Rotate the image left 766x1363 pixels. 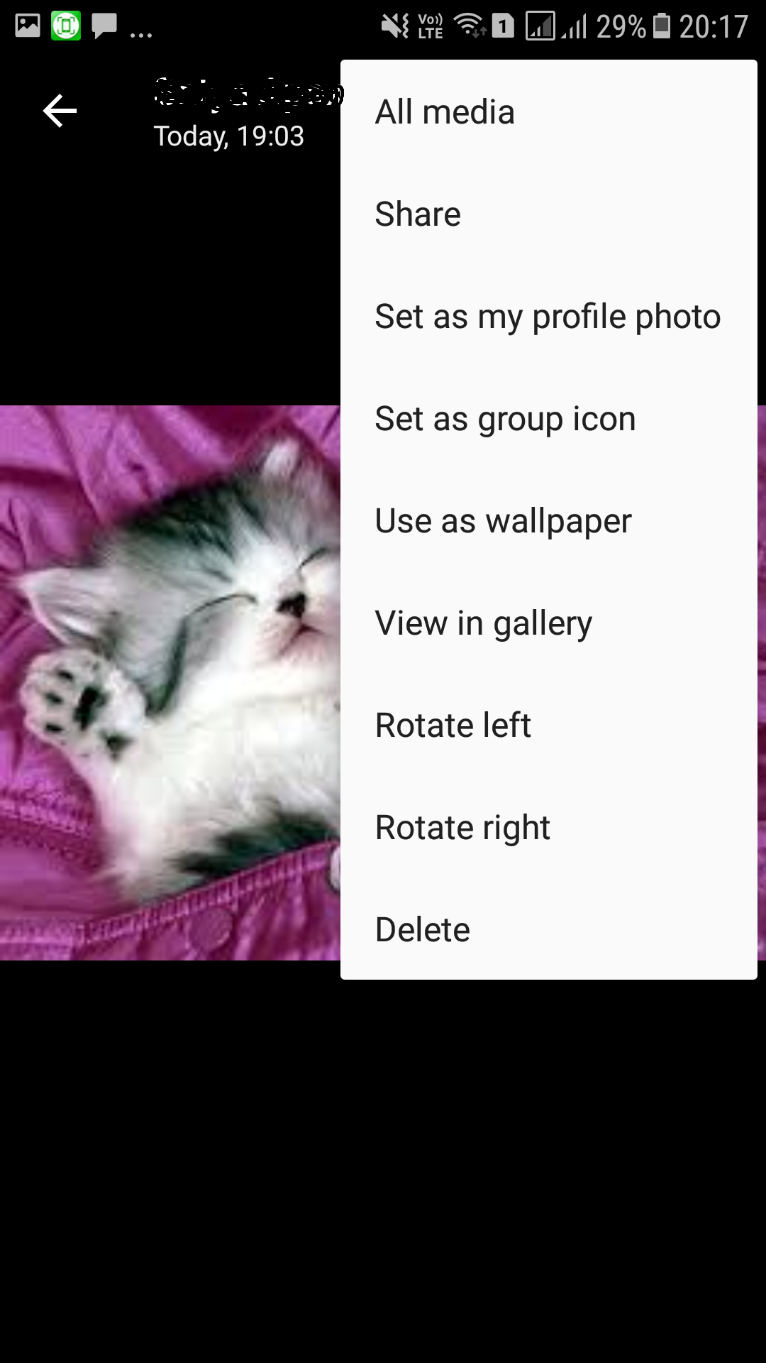[x=548, y=724]
